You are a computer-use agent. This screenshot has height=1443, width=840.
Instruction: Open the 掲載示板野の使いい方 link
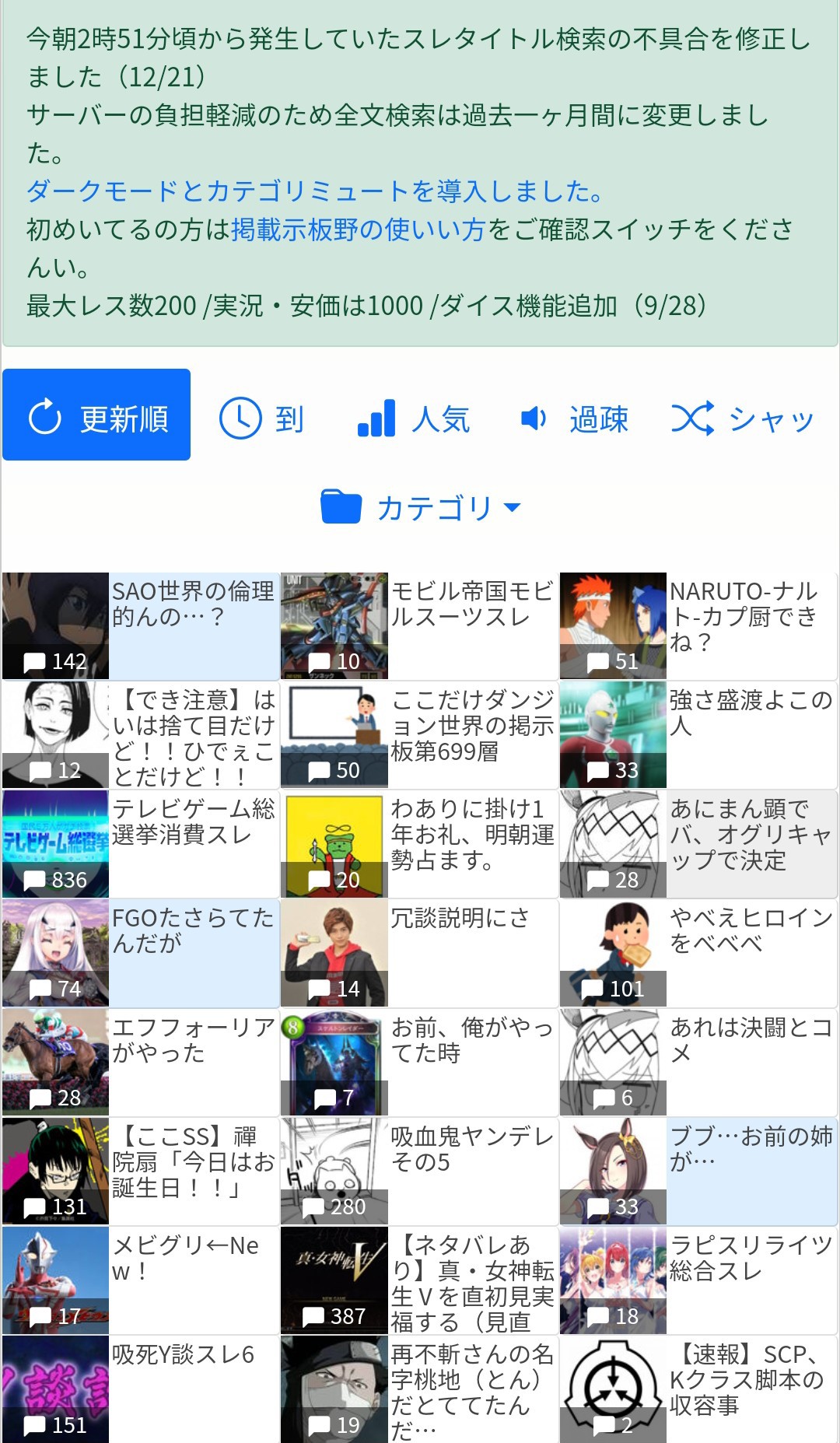(358, 229)
